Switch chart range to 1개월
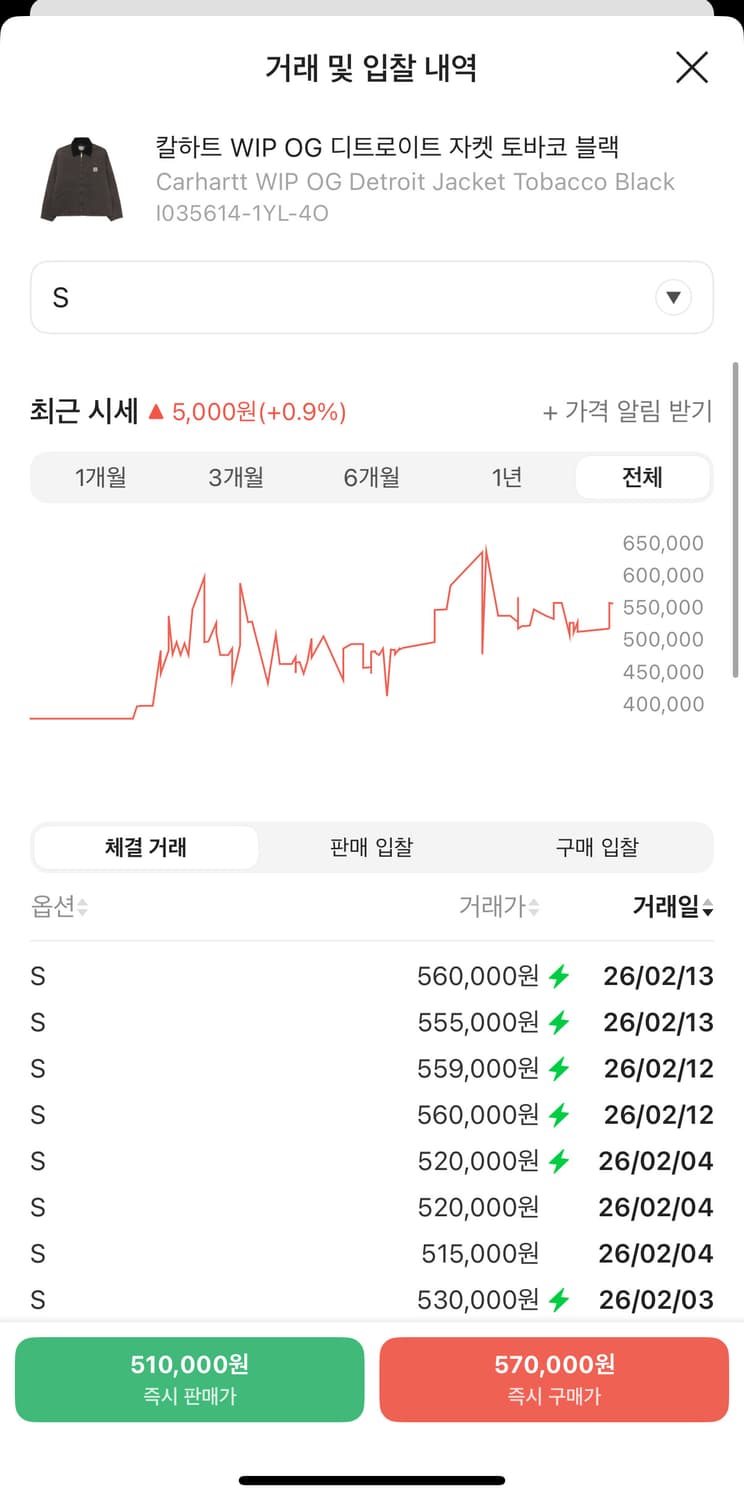 [101, 478]
